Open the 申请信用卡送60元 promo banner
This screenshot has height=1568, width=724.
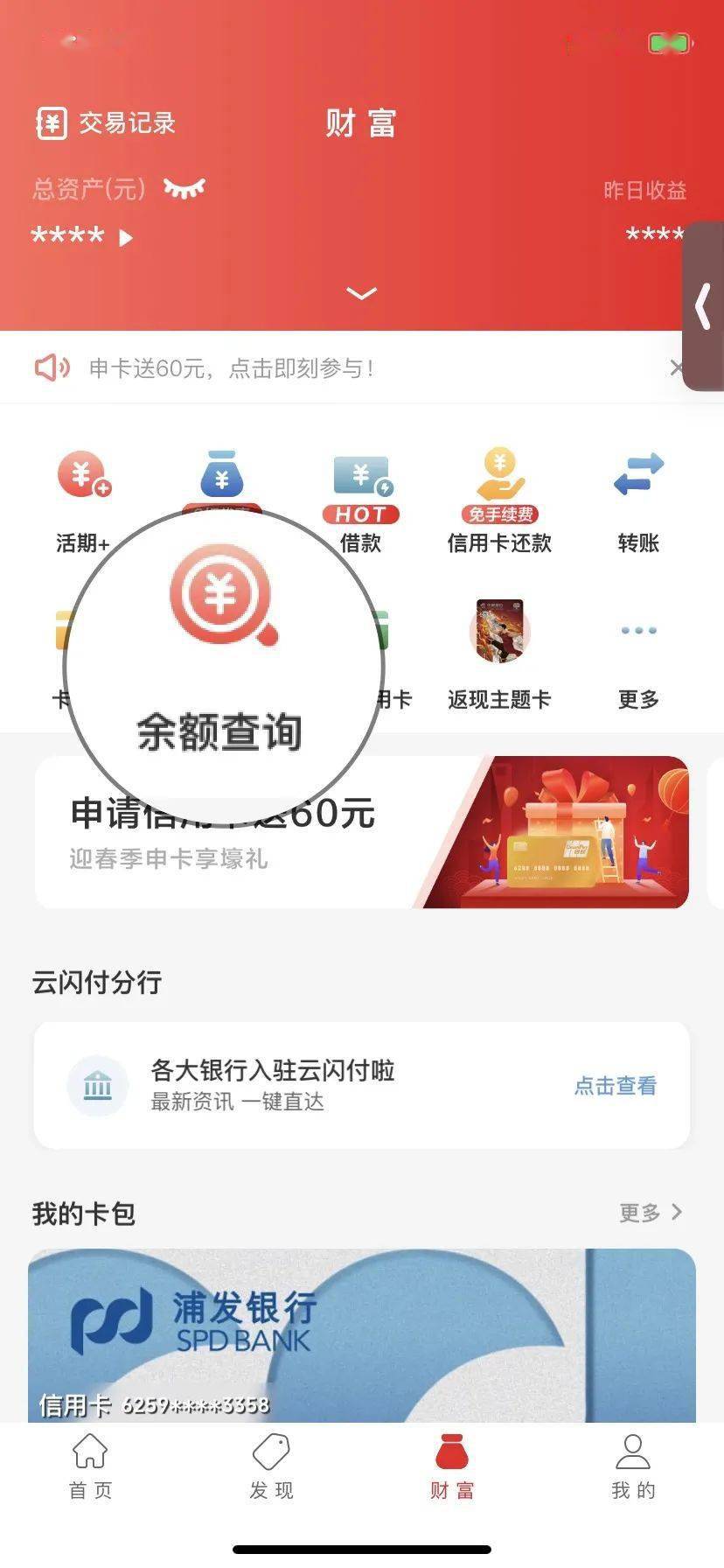[361, 832]
